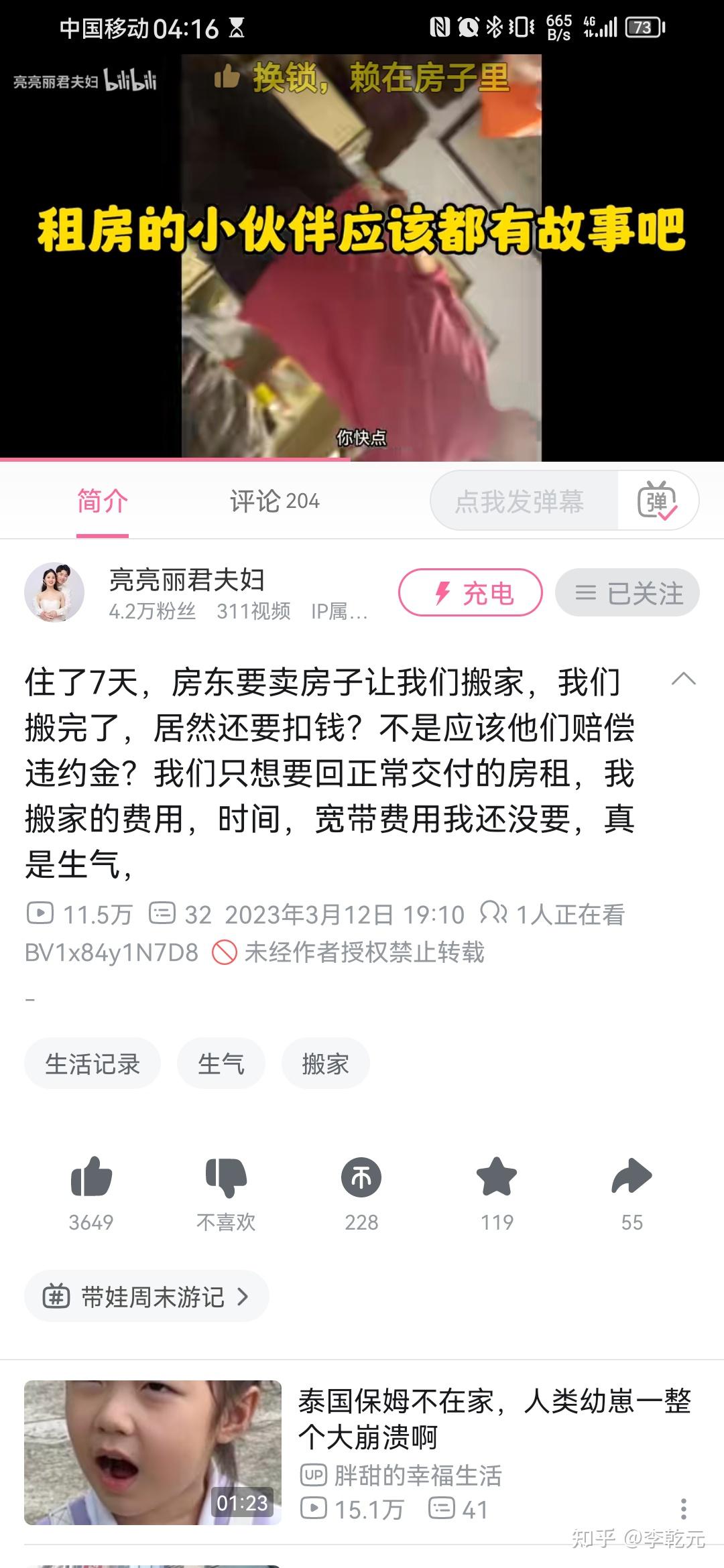724x1568 pixels.
Task: Tap the 已关注 following button
Action: point(627,592)
